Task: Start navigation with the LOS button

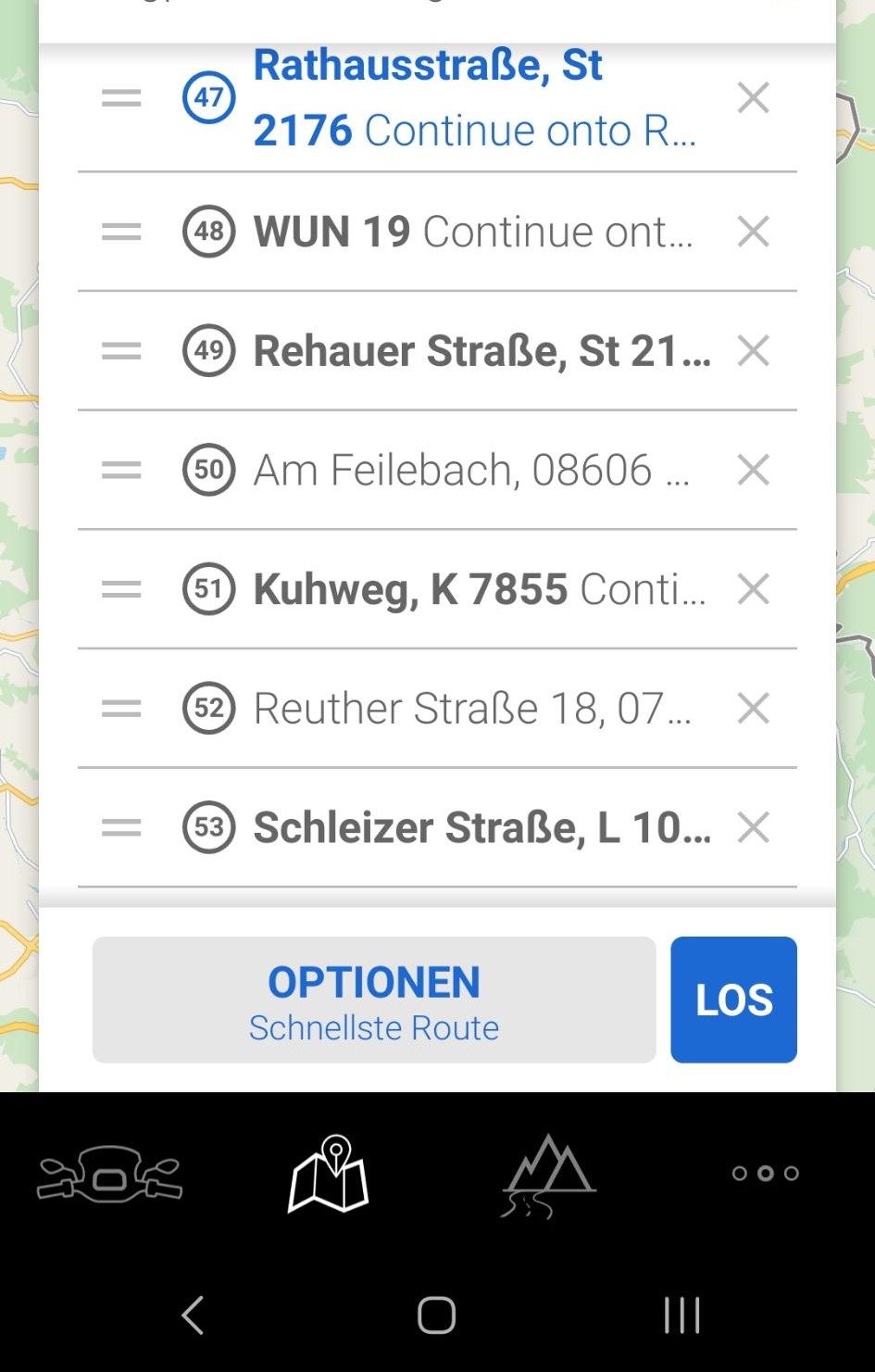Action: pyautogui.click(x=733, y=1000)
